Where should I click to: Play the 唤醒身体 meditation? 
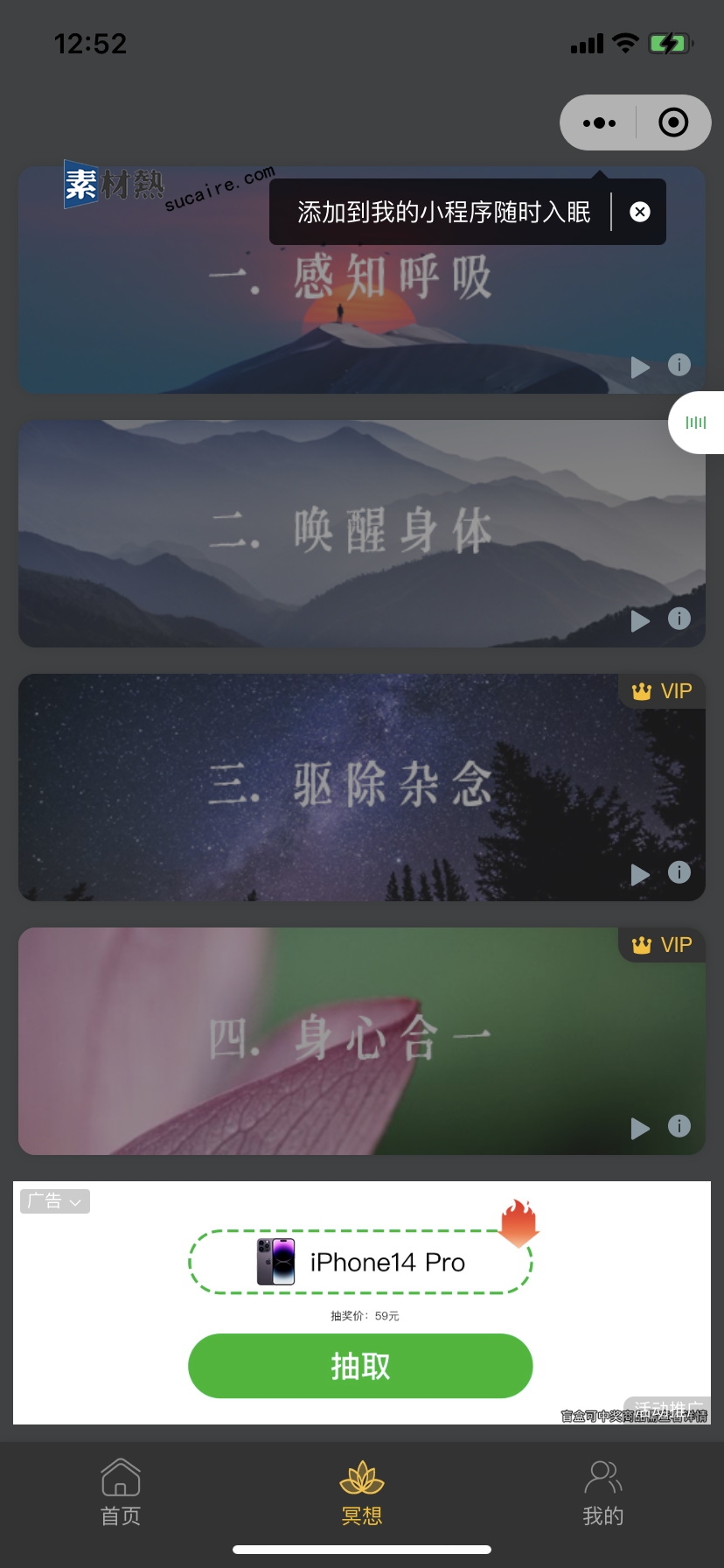[640, 620]
